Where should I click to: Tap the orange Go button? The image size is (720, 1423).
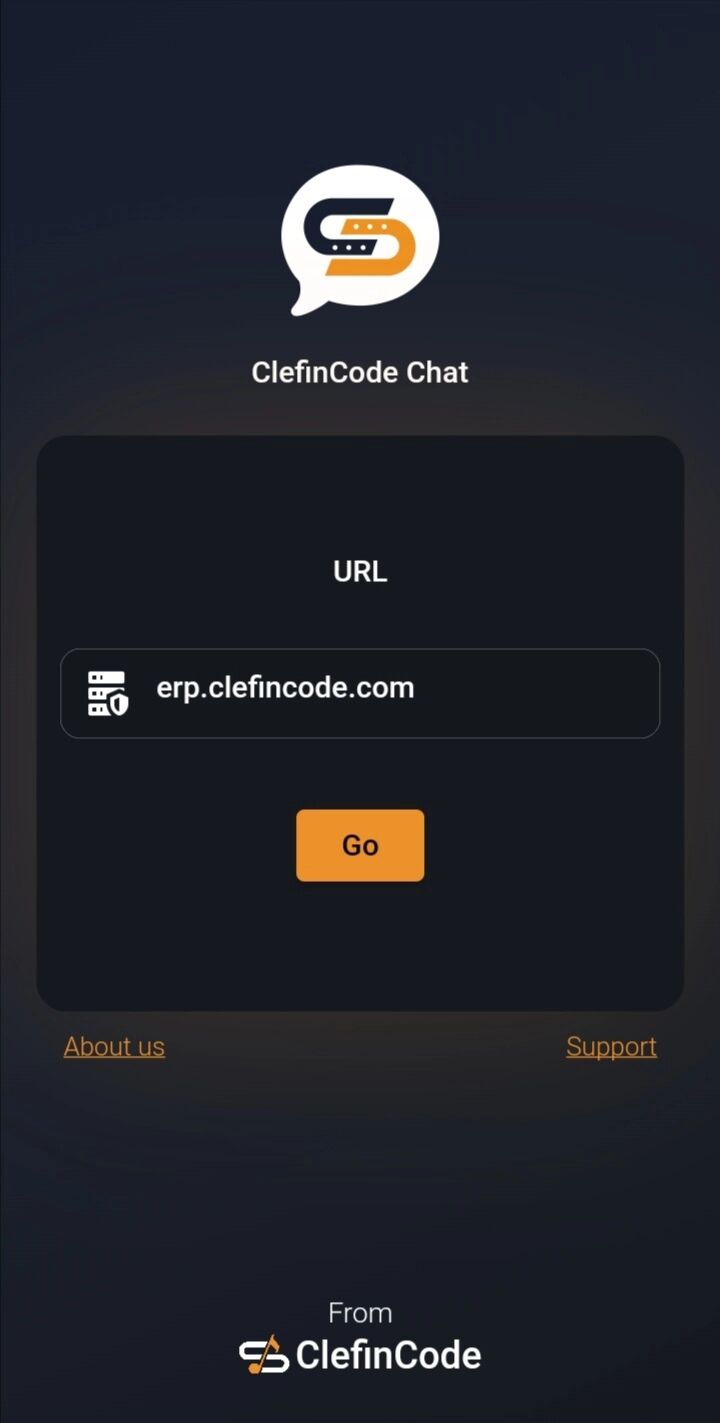pyautogui.click(x=360, y=845)
